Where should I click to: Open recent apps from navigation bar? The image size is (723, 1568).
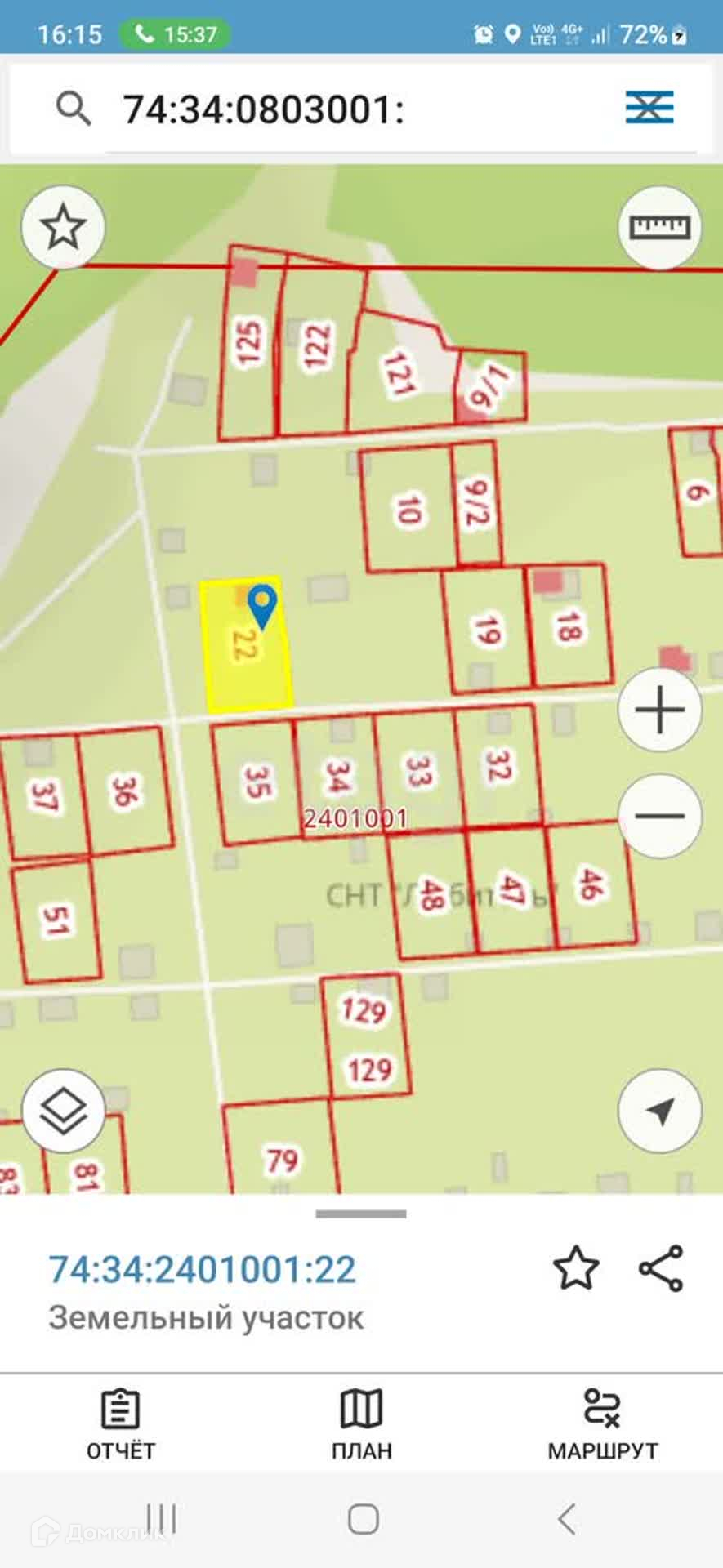[161, 1519]
